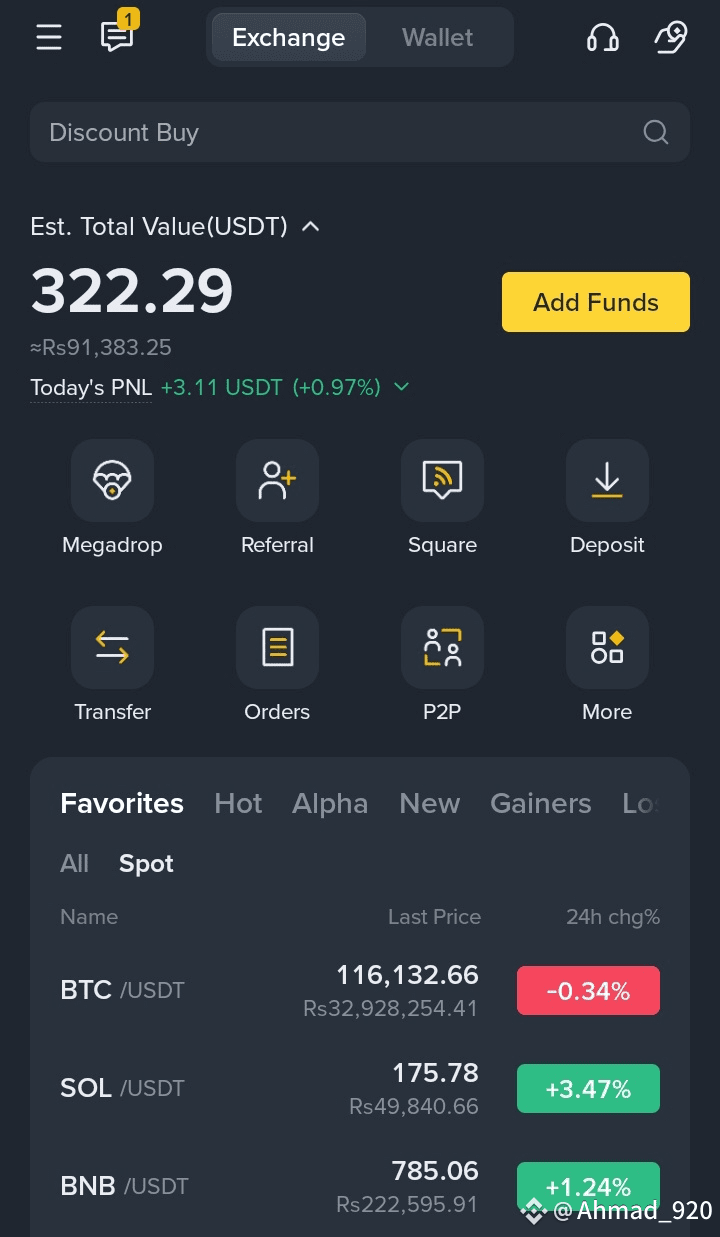
Task: Open the Referral shortcut
Action: point(277,498)
